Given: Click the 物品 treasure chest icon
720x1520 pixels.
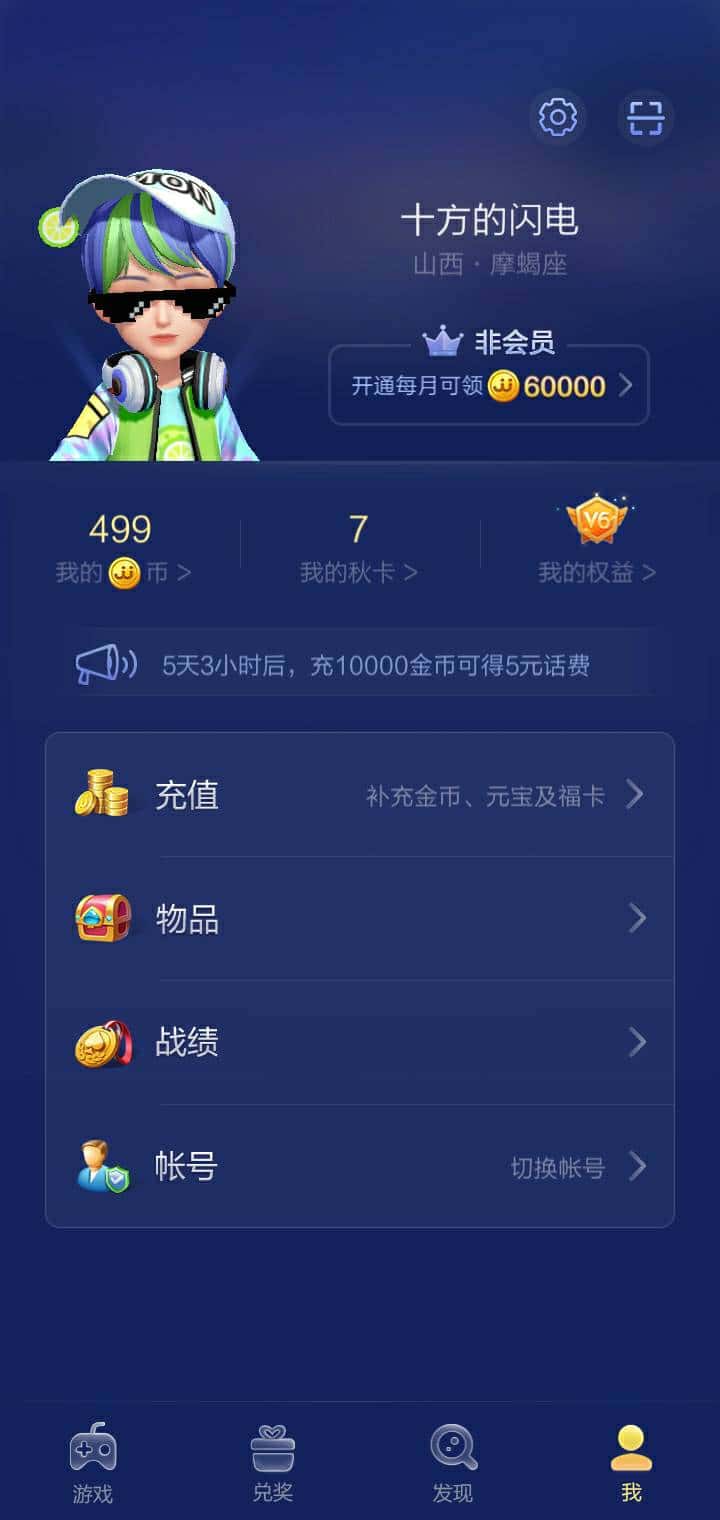Looking at the screenshot, I should tap(103, 918).
